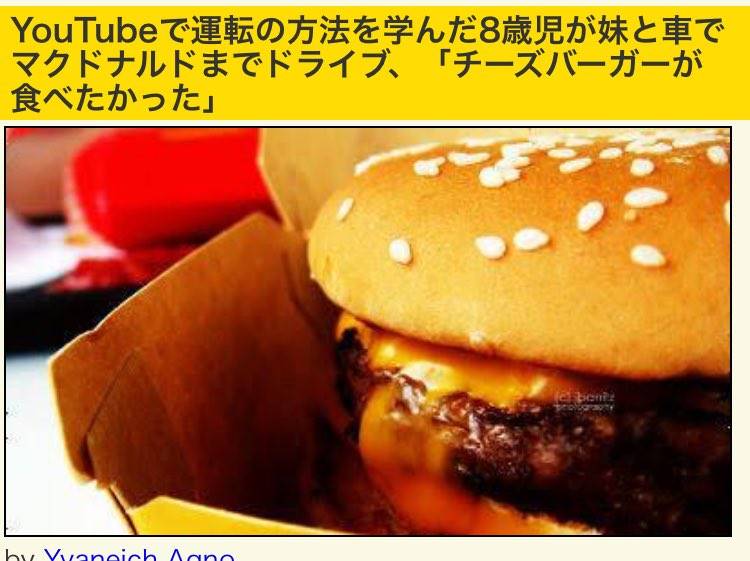Open the Yvaneich Agno author link
The width and height of the screenshot is (750, 561).
(138, 554)
